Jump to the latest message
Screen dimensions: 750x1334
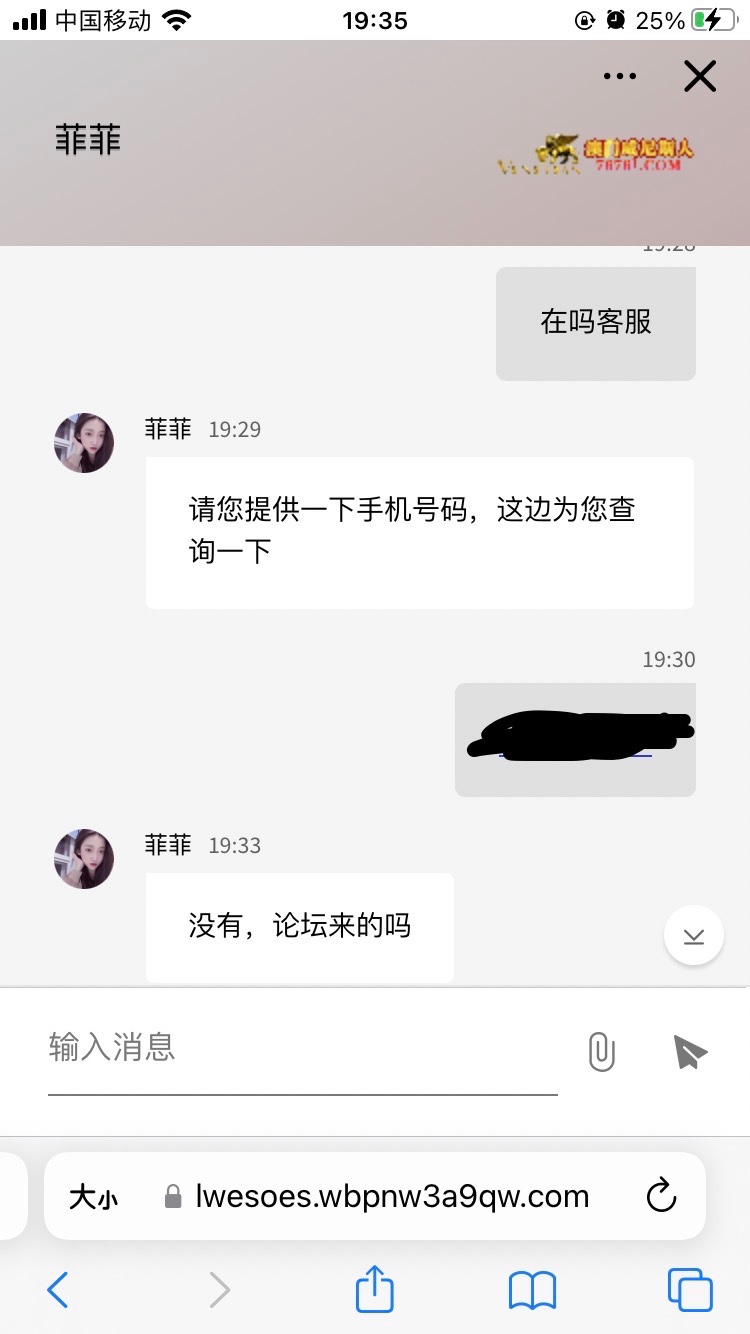coord(693,936)
